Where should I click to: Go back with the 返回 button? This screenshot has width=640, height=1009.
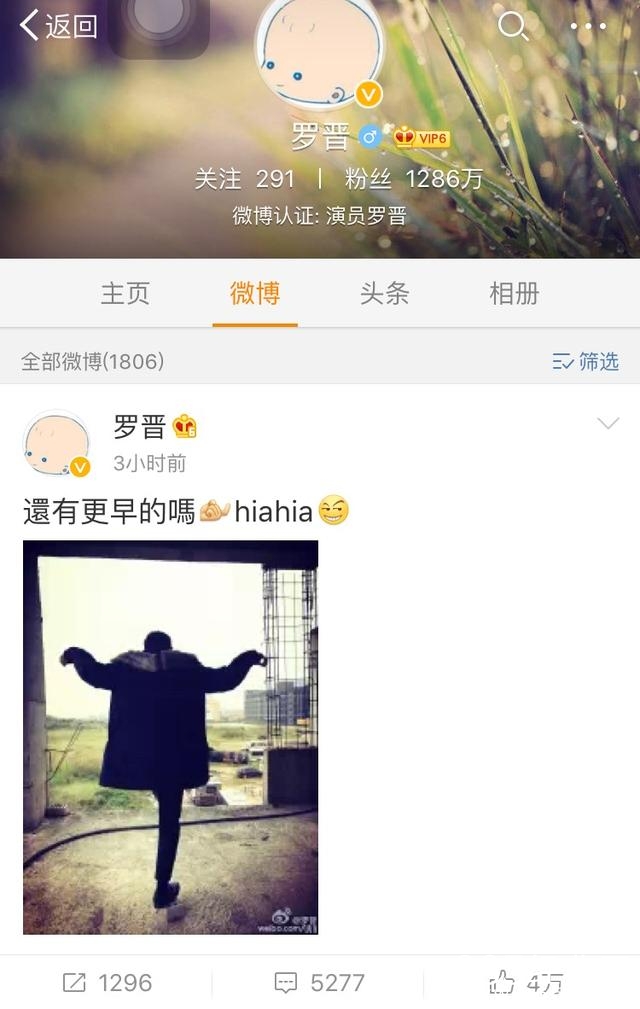click(x=60, y=26)
